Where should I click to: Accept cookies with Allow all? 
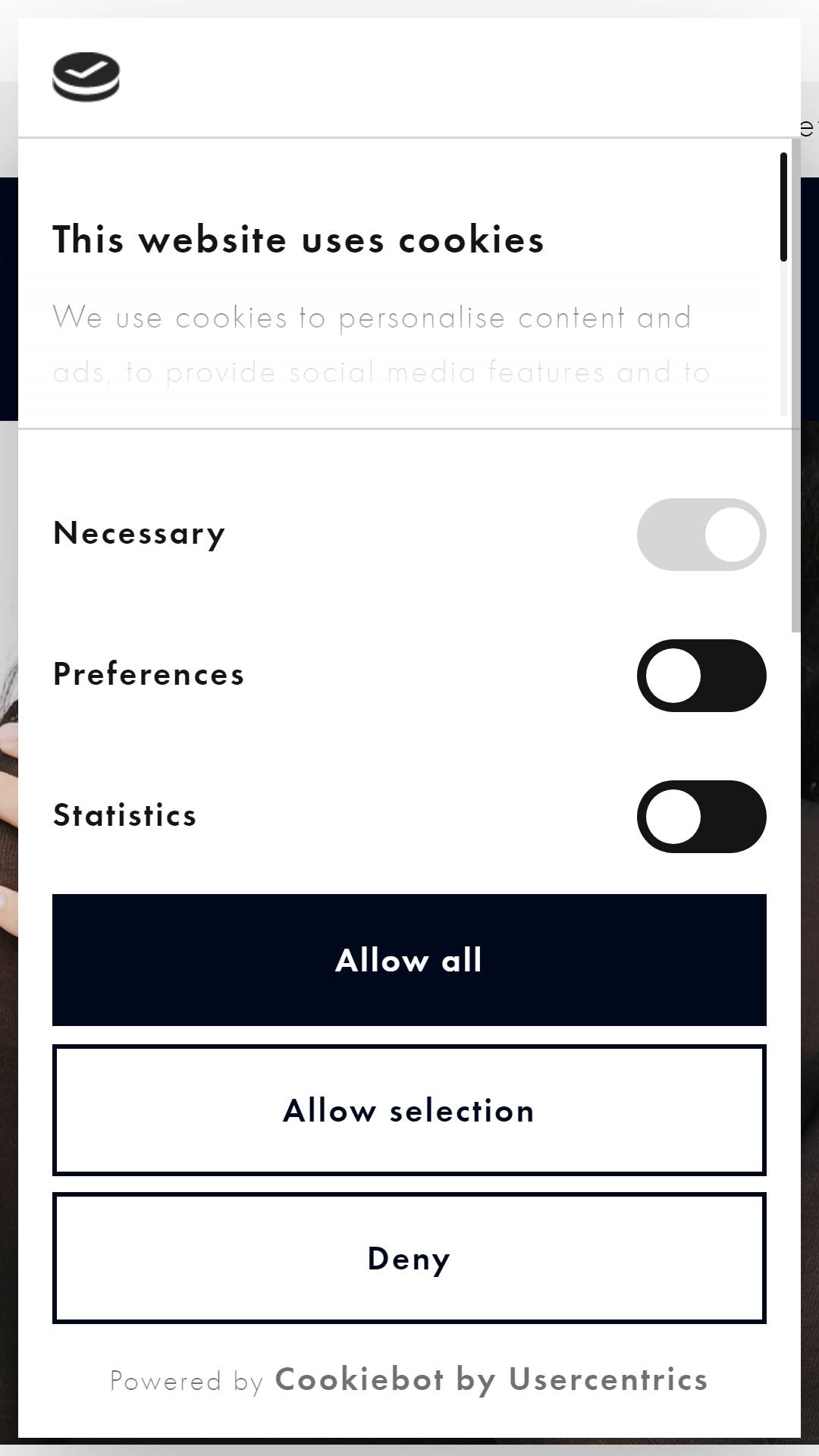point(409,960)
